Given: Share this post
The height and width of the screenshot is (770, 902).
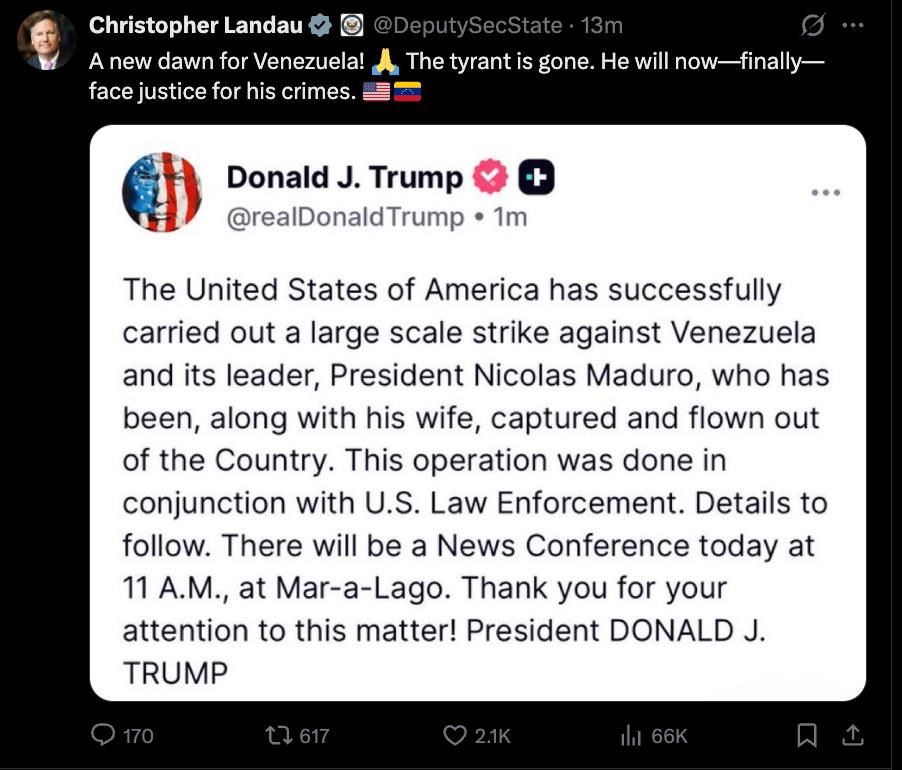Looking at the screenshot, I should (851, 736).
